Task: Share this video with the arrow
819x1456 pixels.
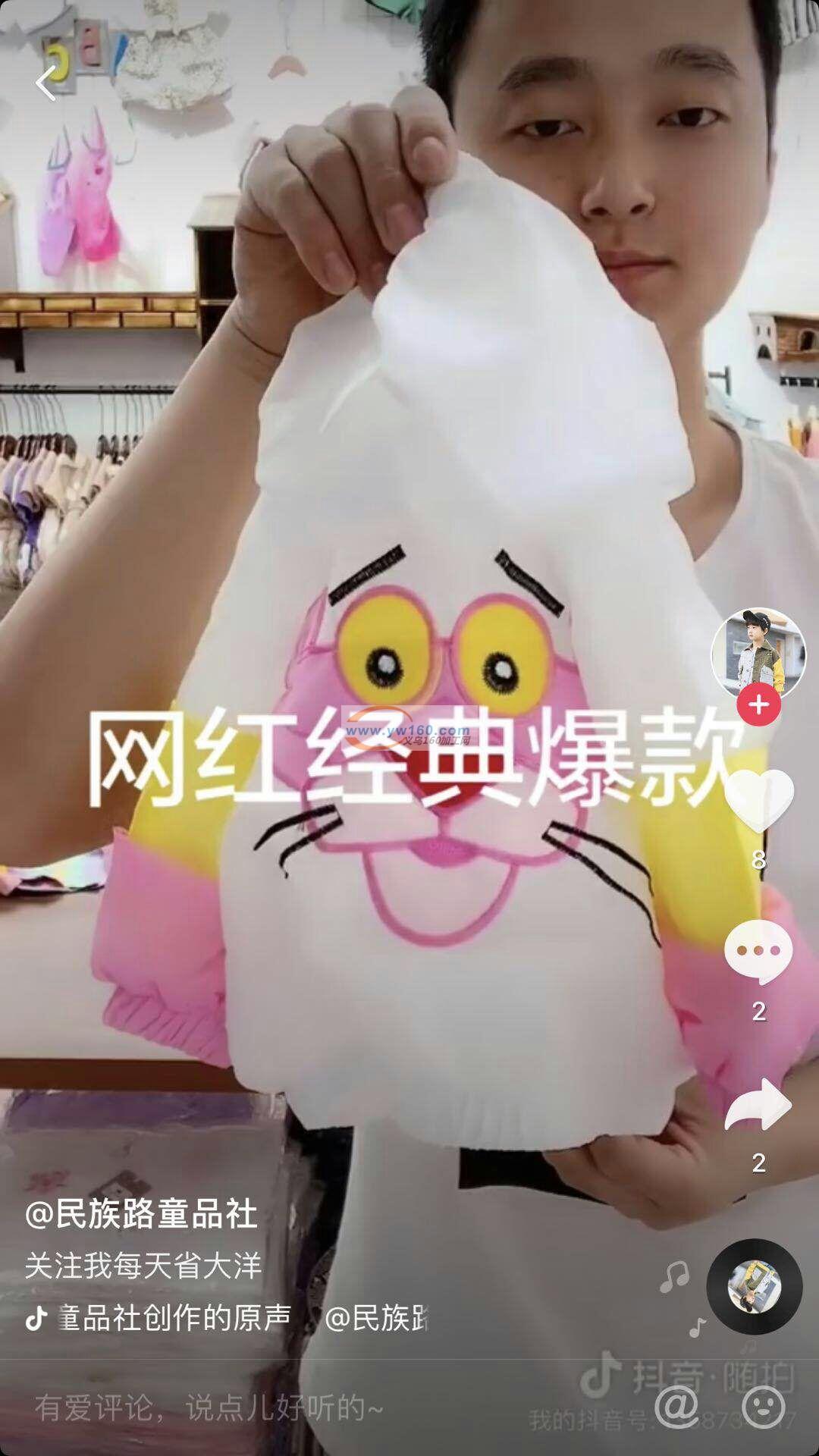Action: 758,1104
